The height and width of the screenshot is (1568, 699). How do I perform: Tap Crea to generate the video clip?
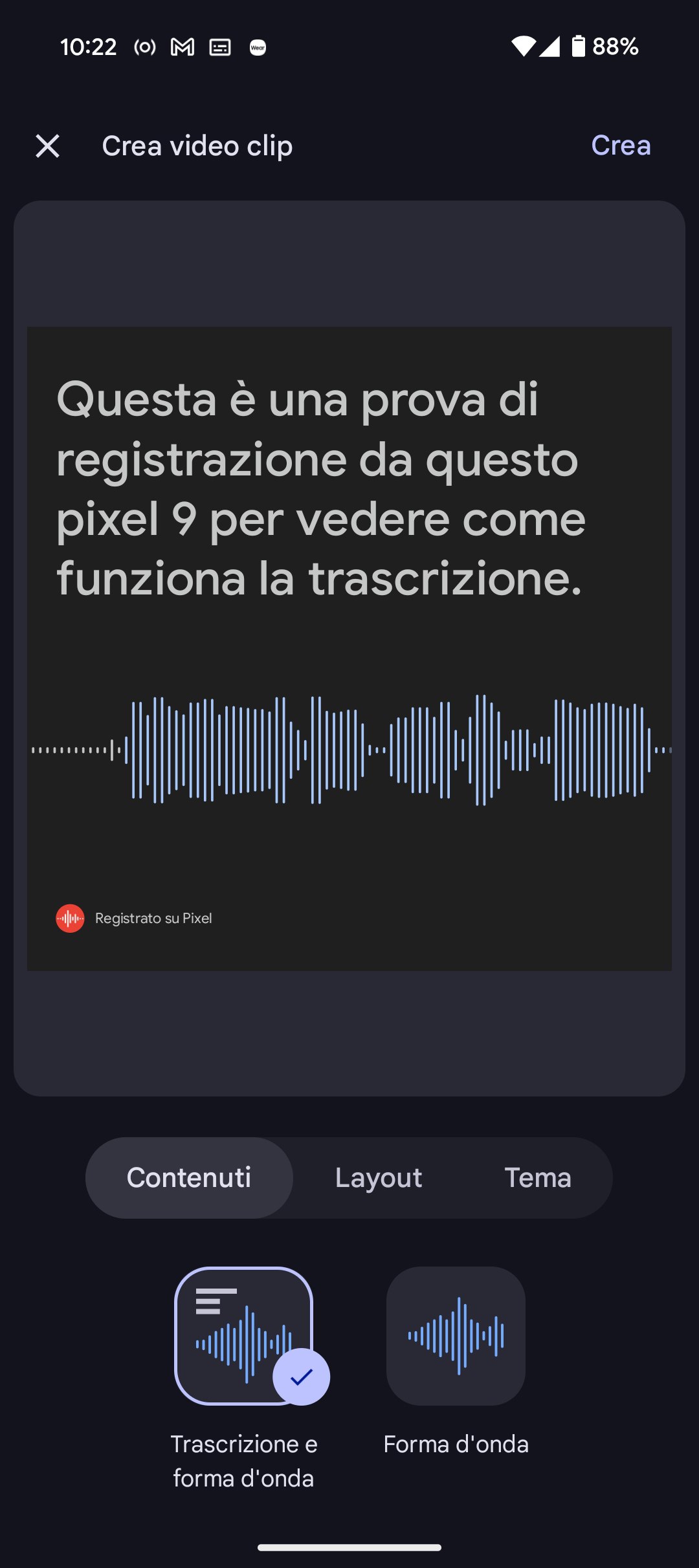click(x=621, y=146)
